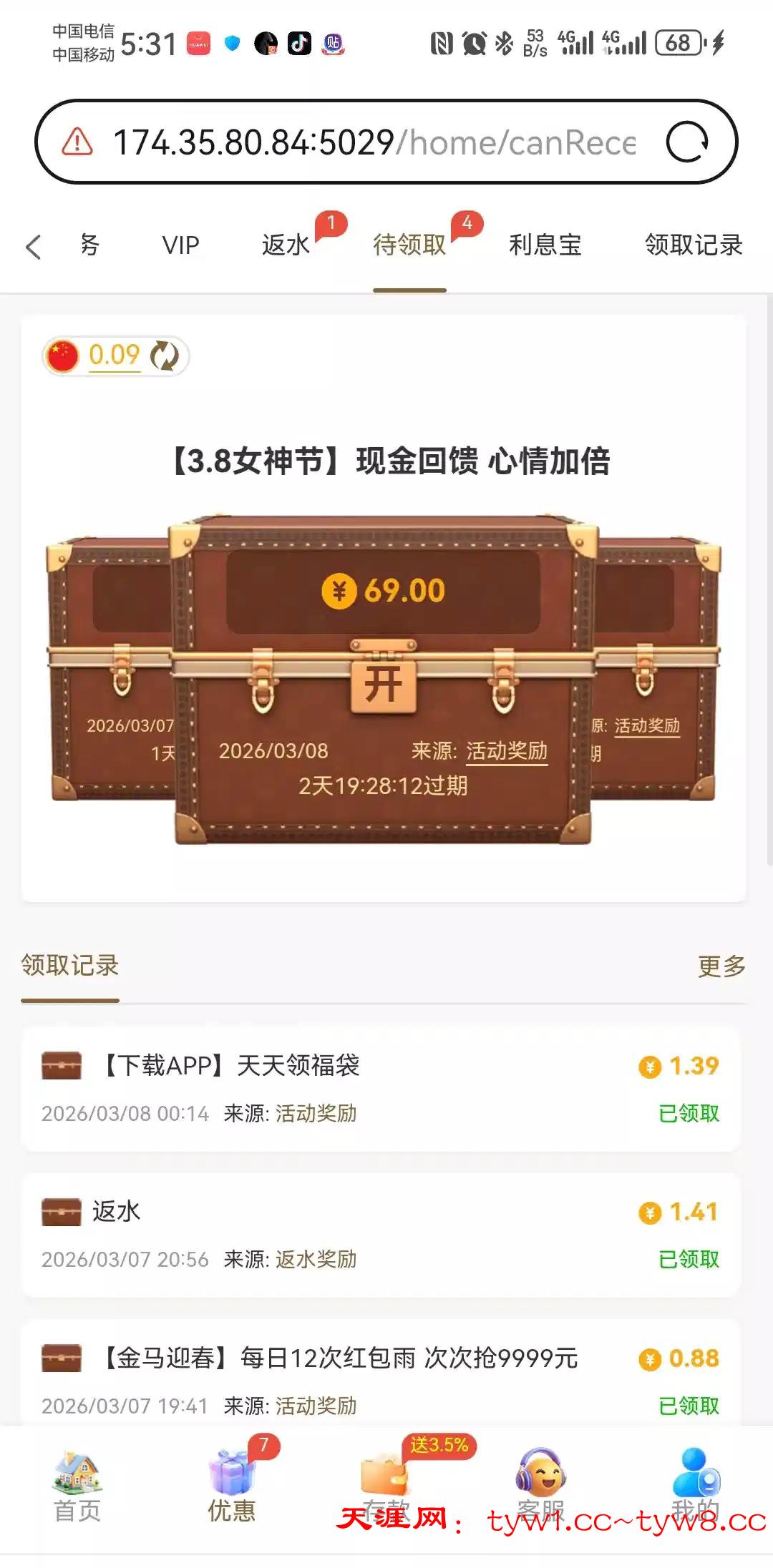Open the 返水 tab
This screenshot has height=1568, width=773.
click(286, 245)
